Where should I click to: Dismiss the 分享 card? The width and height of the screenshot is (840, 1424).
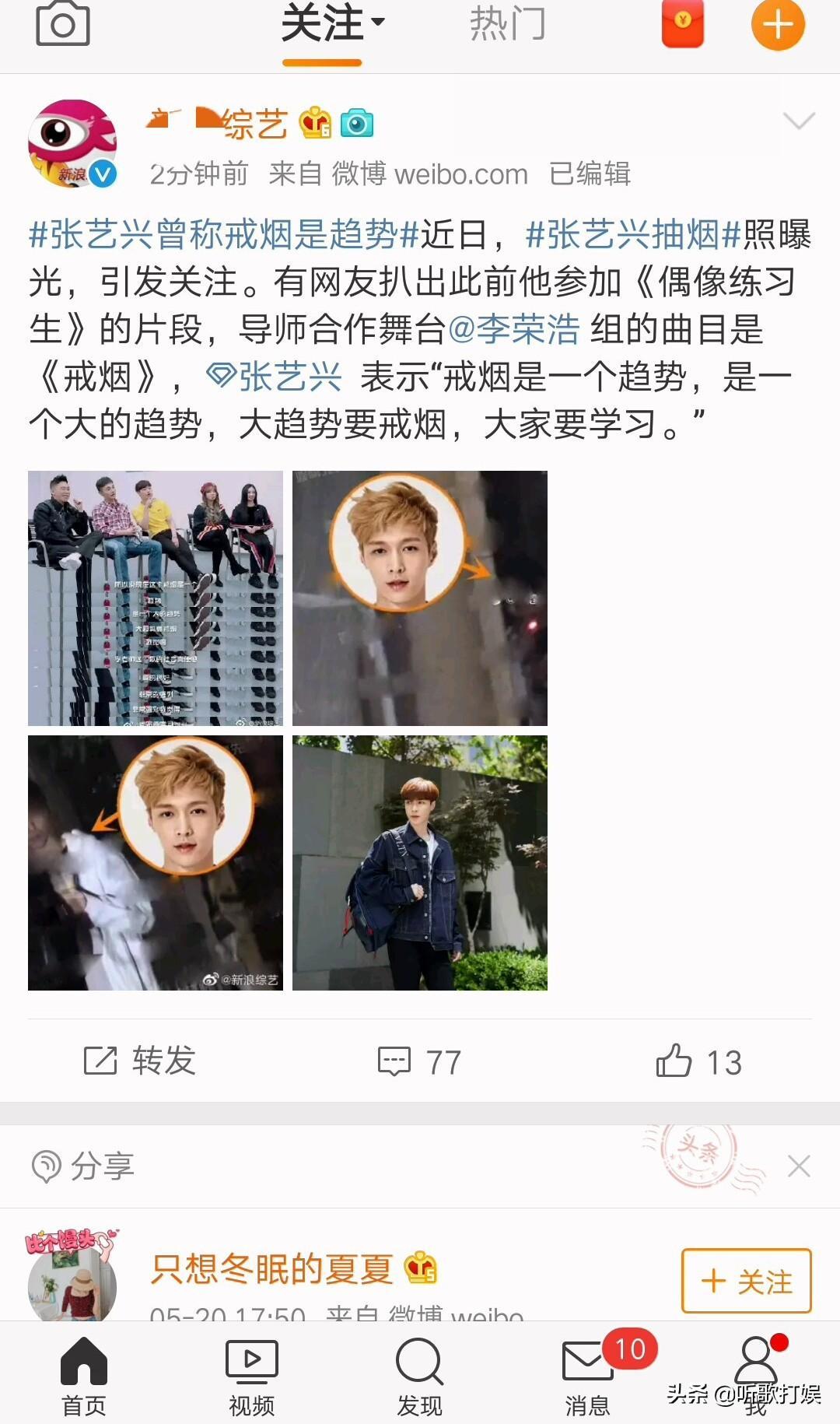799,1166
